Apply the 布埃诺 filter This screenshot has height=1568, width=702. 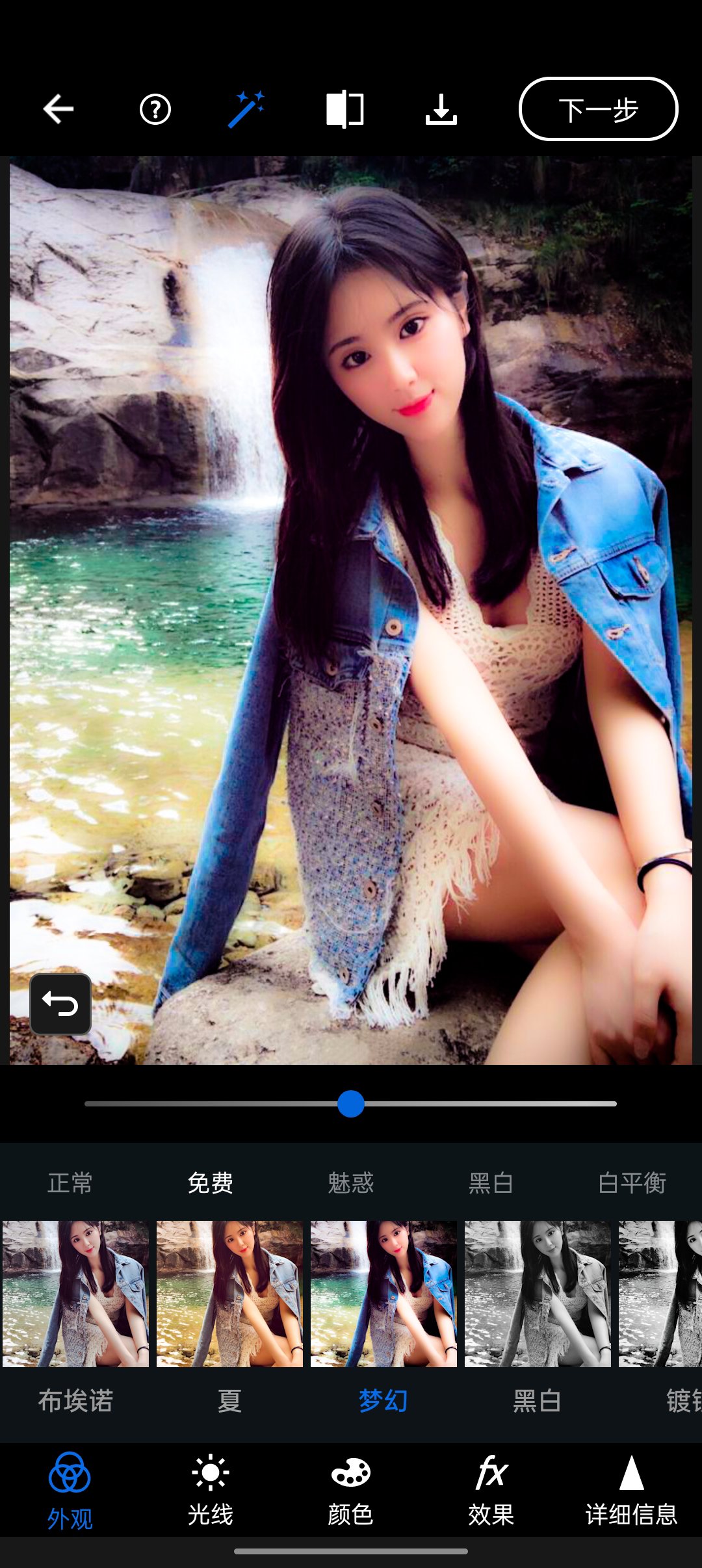click(75, 1294)
